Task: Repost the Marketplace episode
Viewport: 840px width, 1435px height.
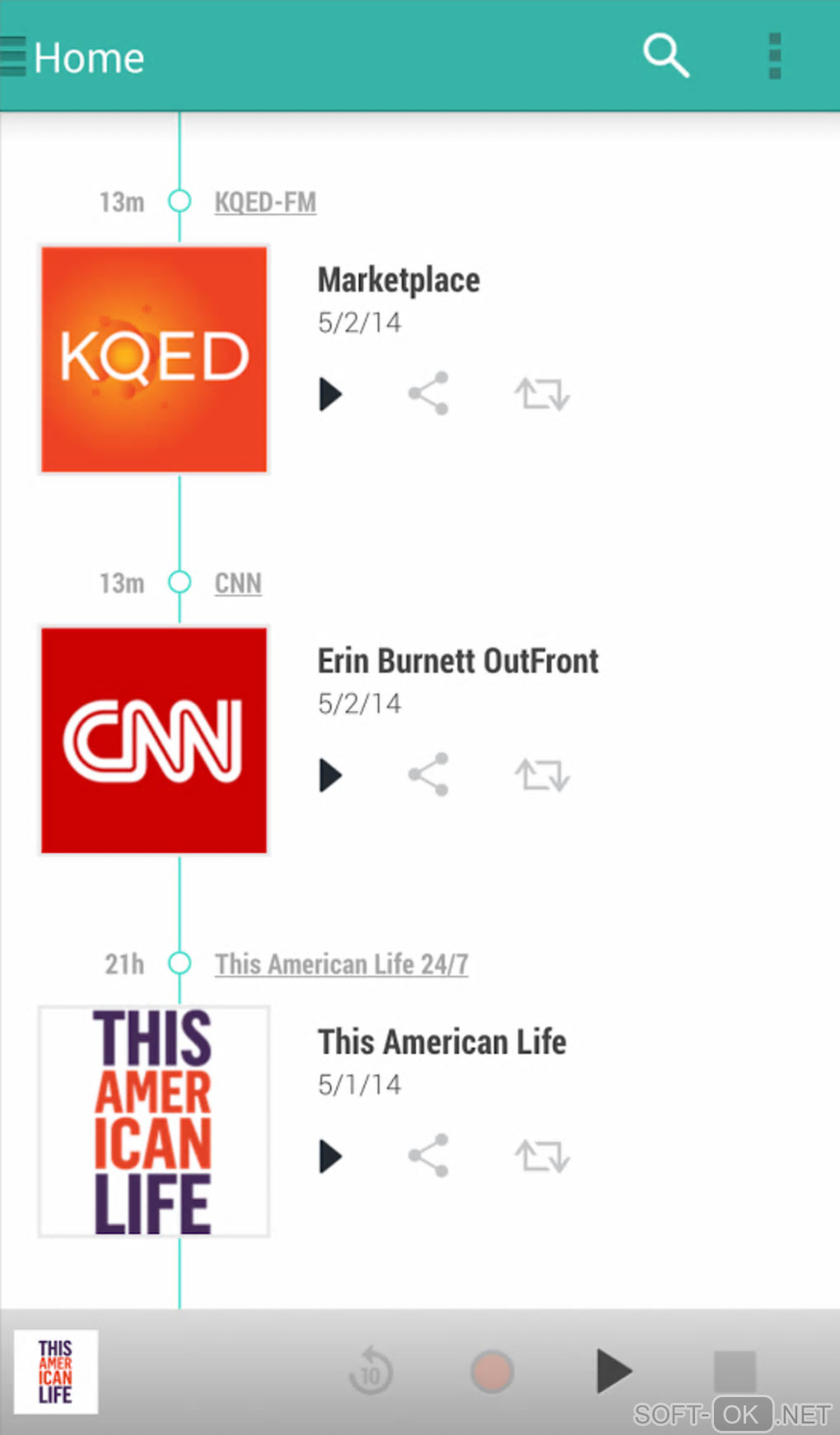Action: [x=542, y=394]
